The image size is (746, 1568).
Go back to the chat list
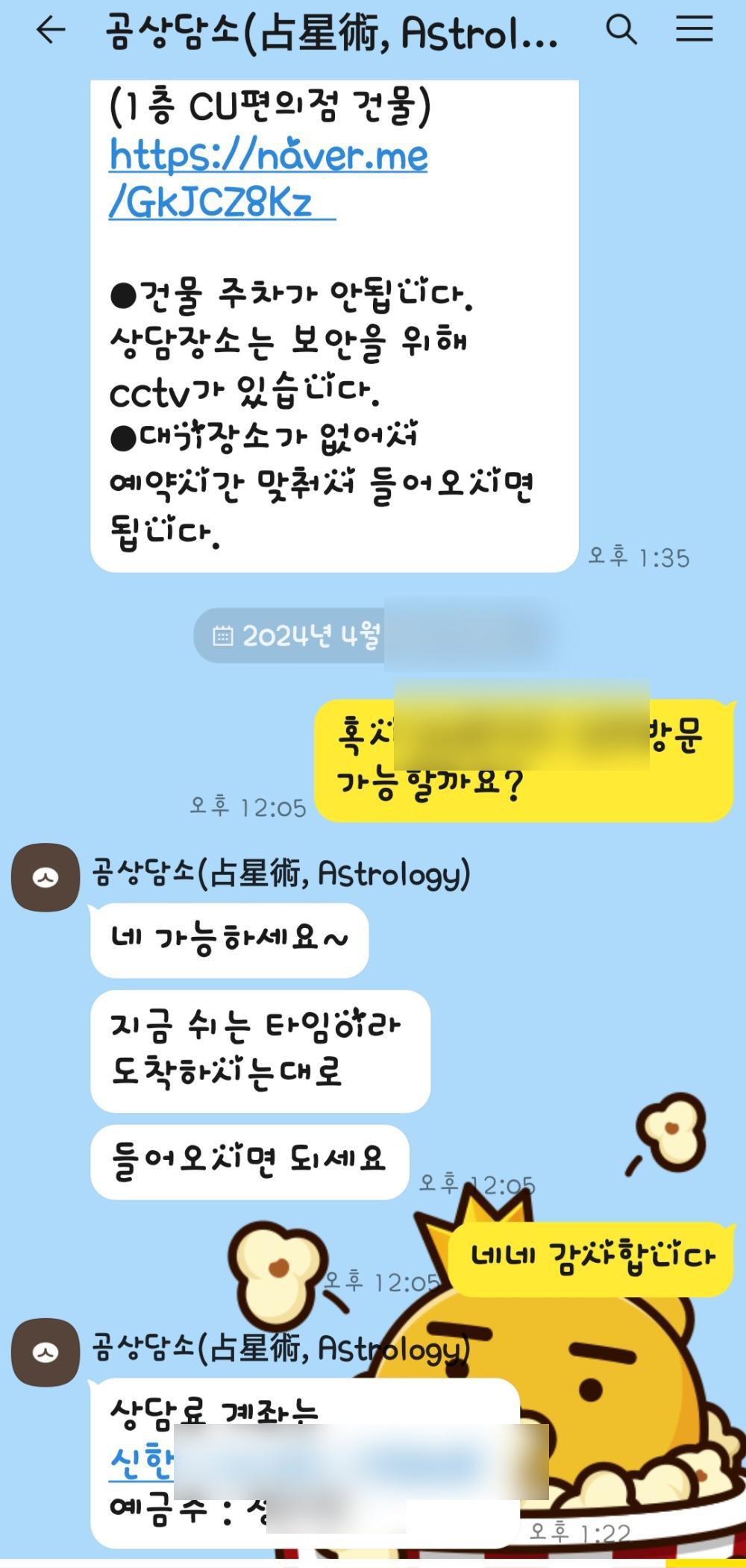tap(51, 31)
